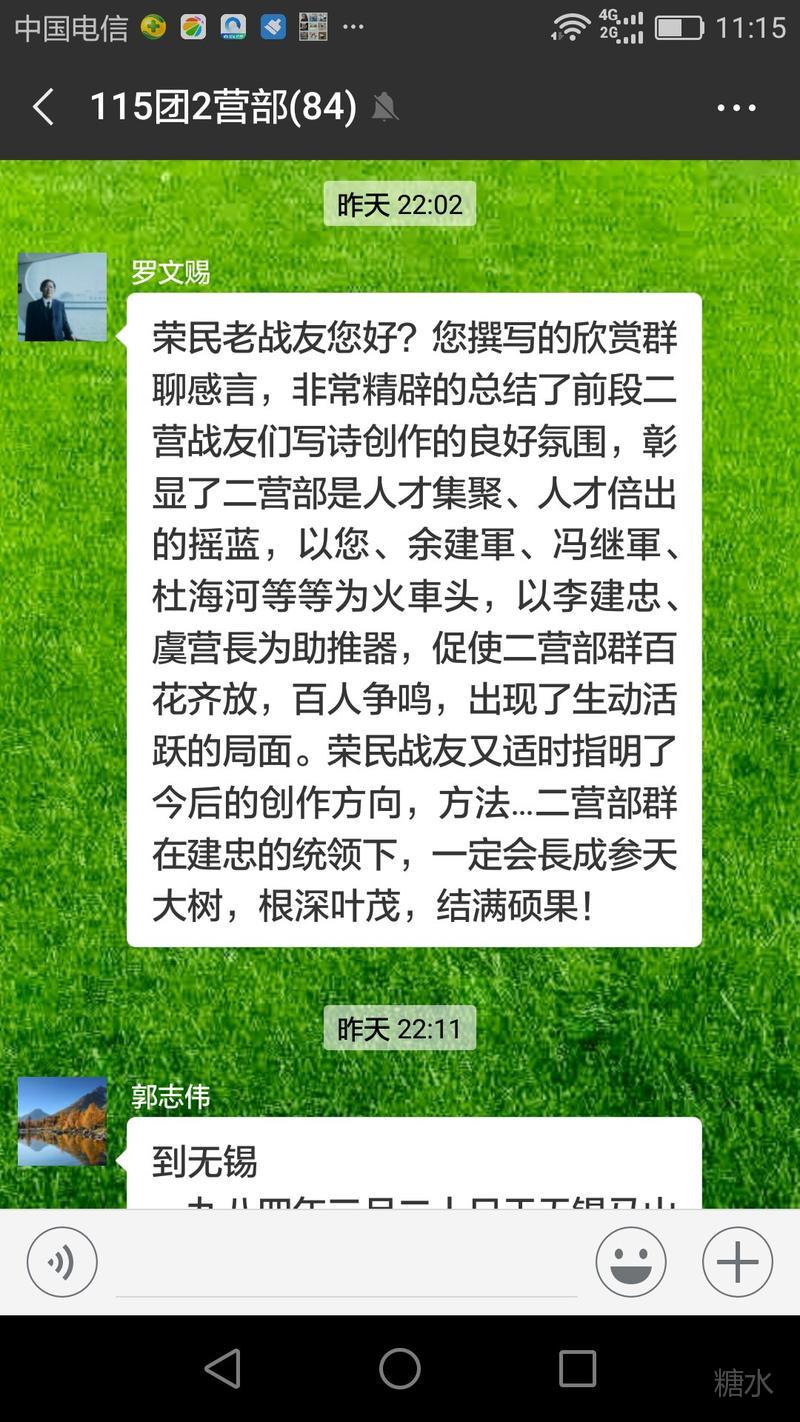Open the group chat options menu
This screenshot has height=1422, width=800.
coord(736,108)
